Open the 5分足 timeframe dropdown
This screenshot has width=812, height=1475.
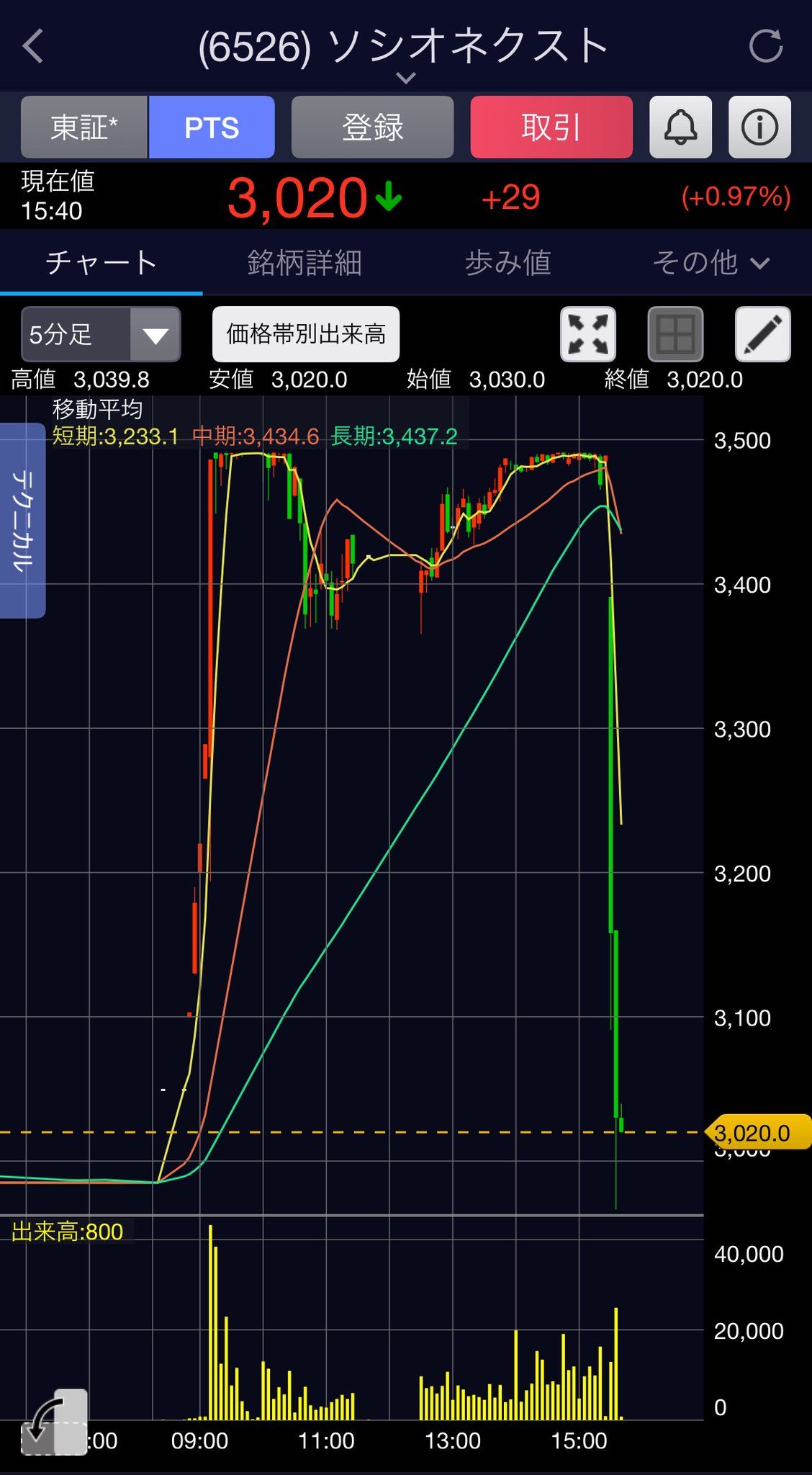click(101, 334)
